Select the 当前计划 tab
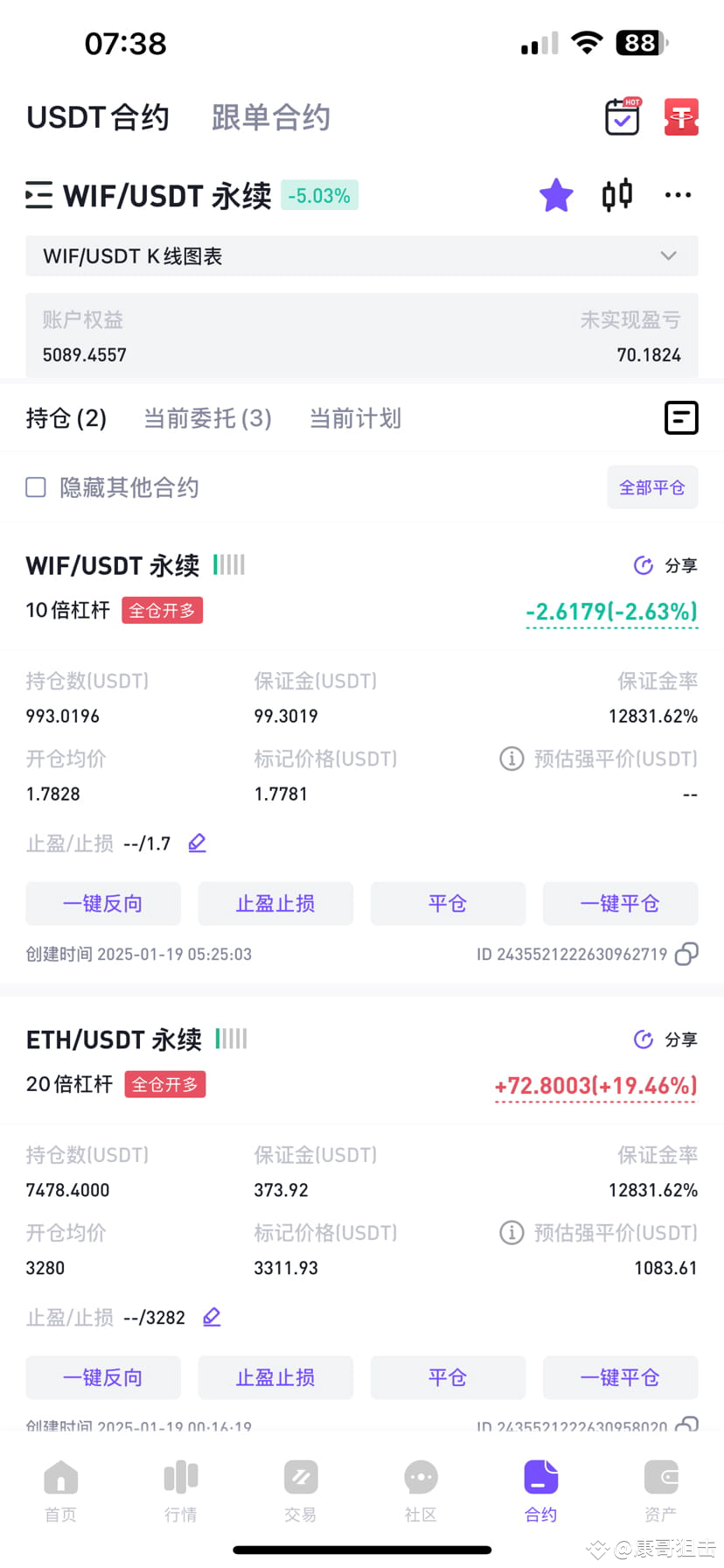Screen dimensions: 724x1568 354,418
